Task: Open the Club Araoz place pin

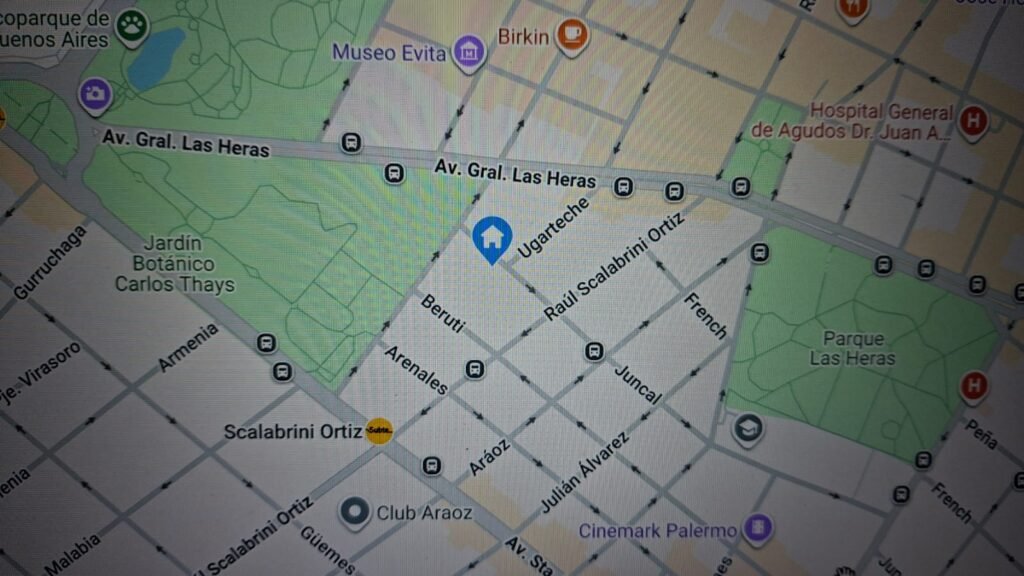Action: coord(355,513)
